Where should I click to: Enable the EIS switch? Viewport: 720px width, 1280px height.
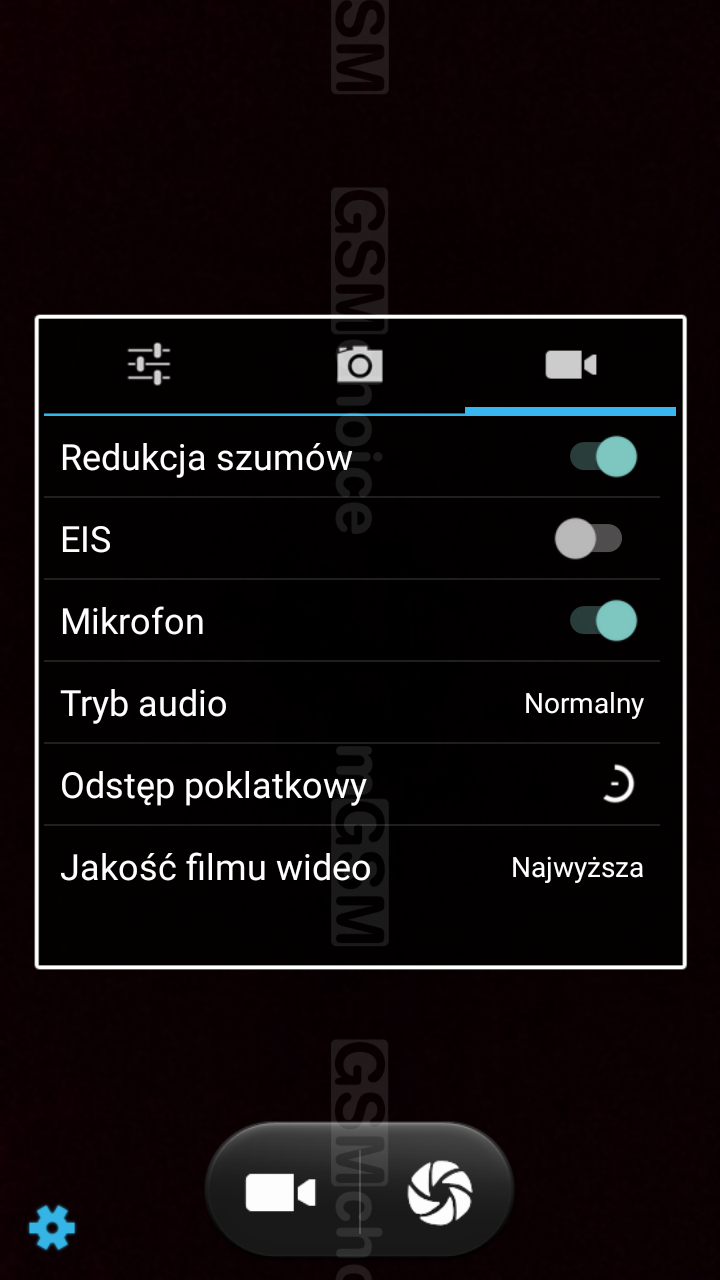point(589,539)
